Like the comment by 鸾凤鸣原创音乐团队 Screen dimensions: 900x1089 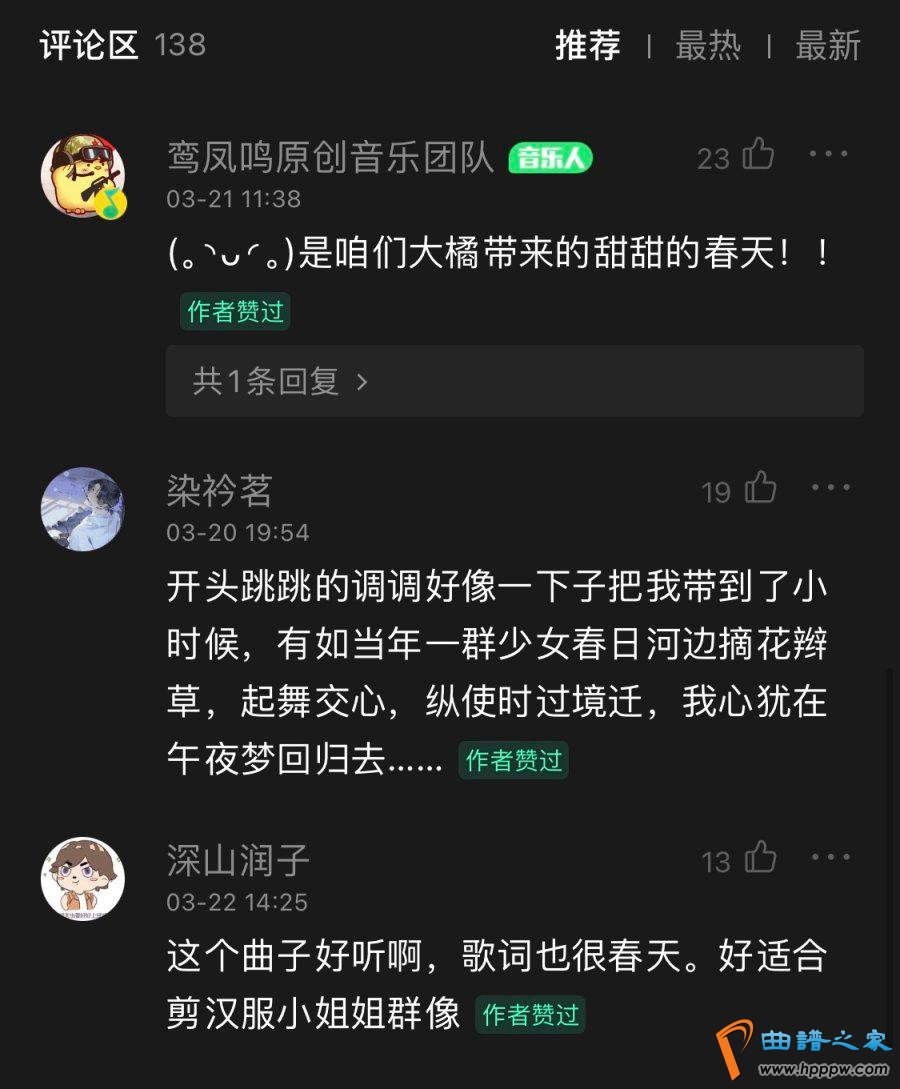[x=758, y=155]
